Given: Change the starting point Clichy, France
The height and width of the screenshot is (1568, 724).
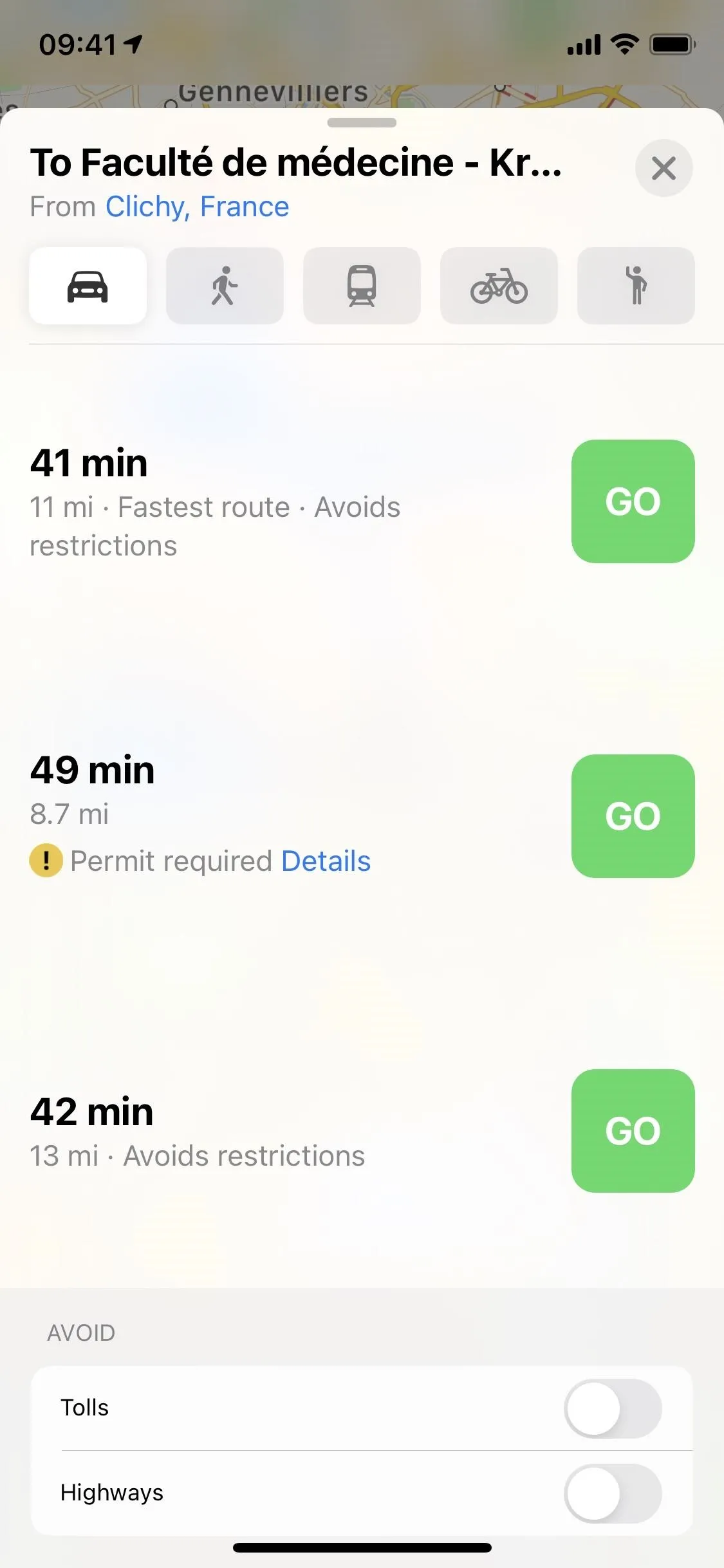Looking at the screenshot, I should tap(197, 207).
